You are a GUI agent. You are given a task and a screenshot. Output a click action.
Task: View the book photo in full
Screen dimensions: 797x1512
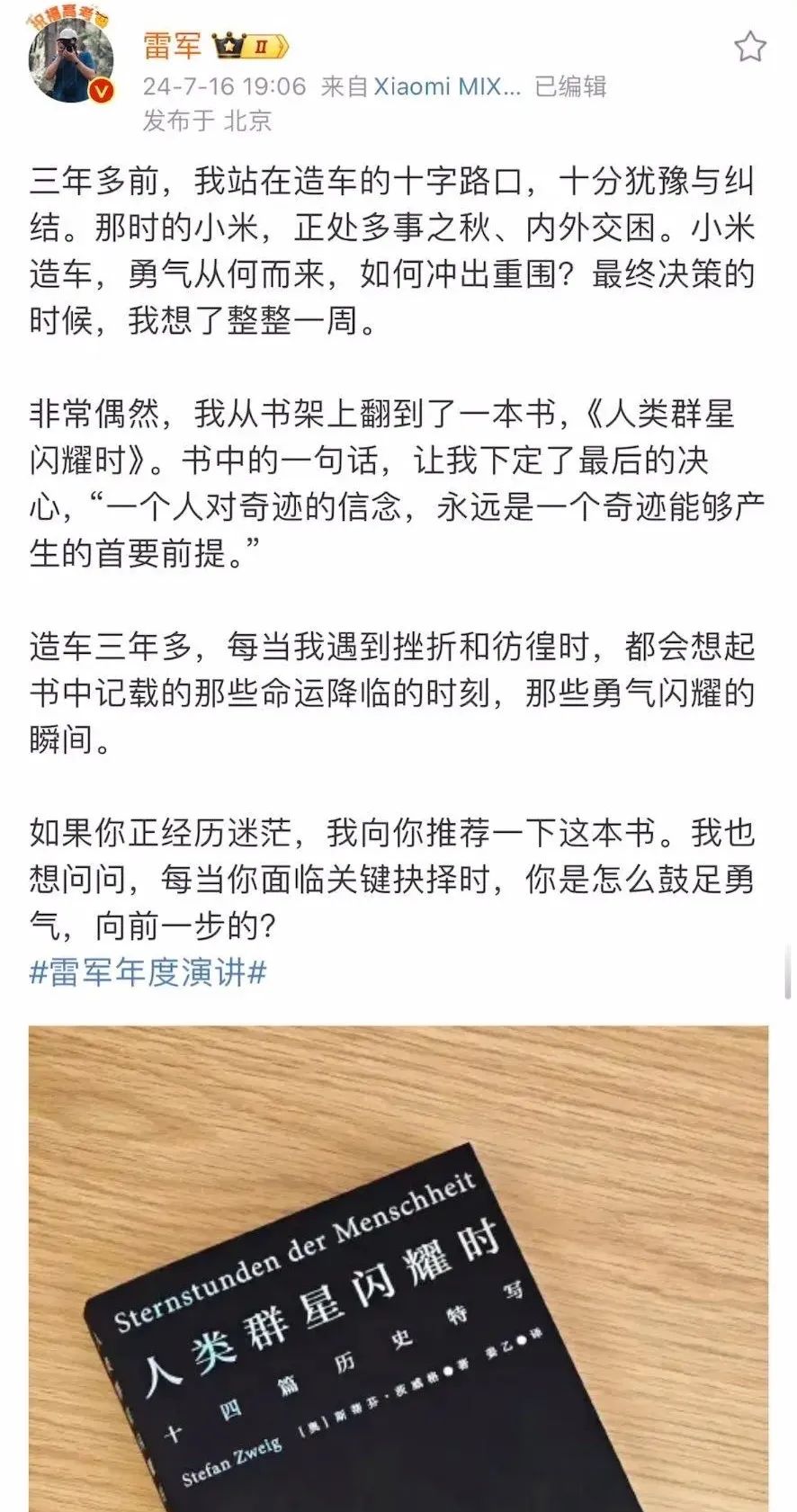pos(398,1268)
